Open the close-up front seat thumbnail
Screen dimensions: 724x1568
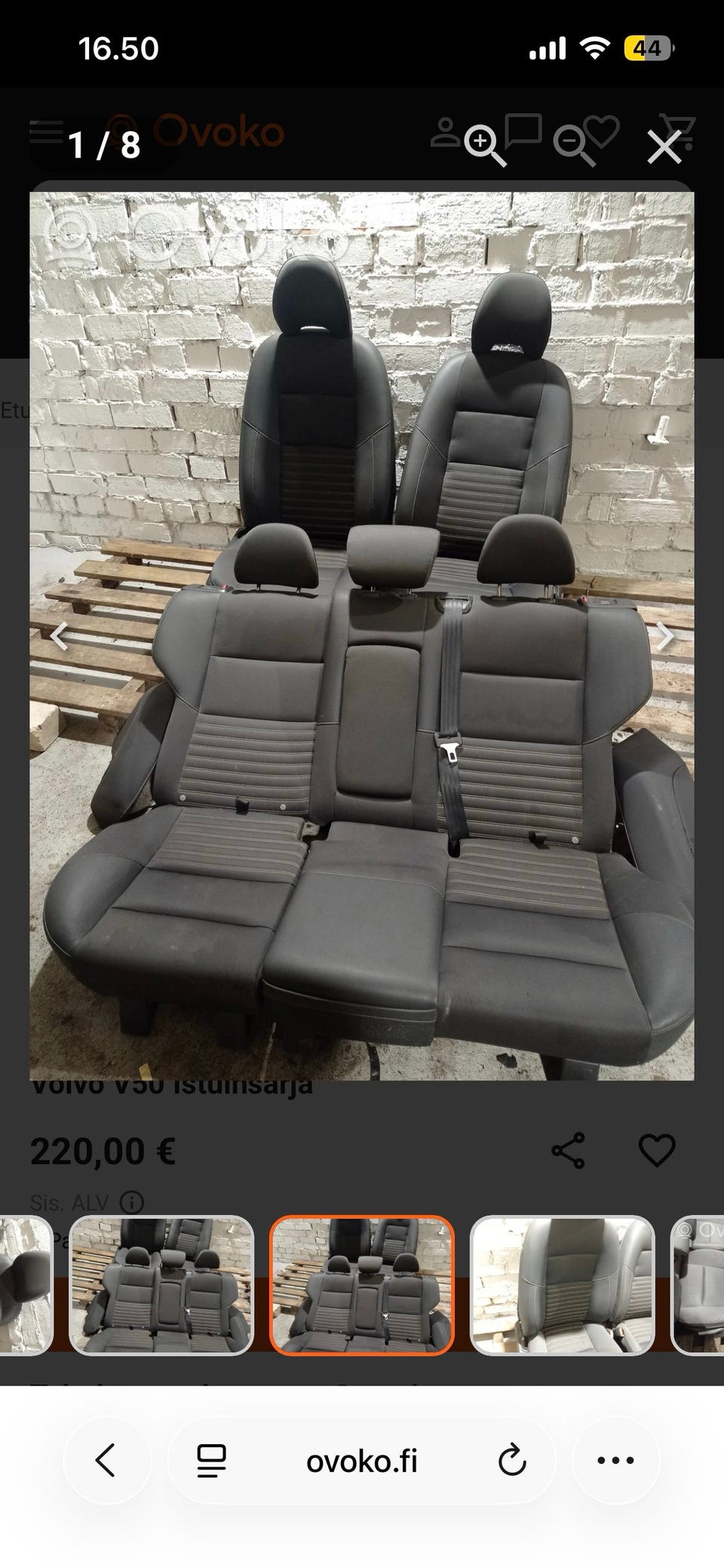[562, 1285]
